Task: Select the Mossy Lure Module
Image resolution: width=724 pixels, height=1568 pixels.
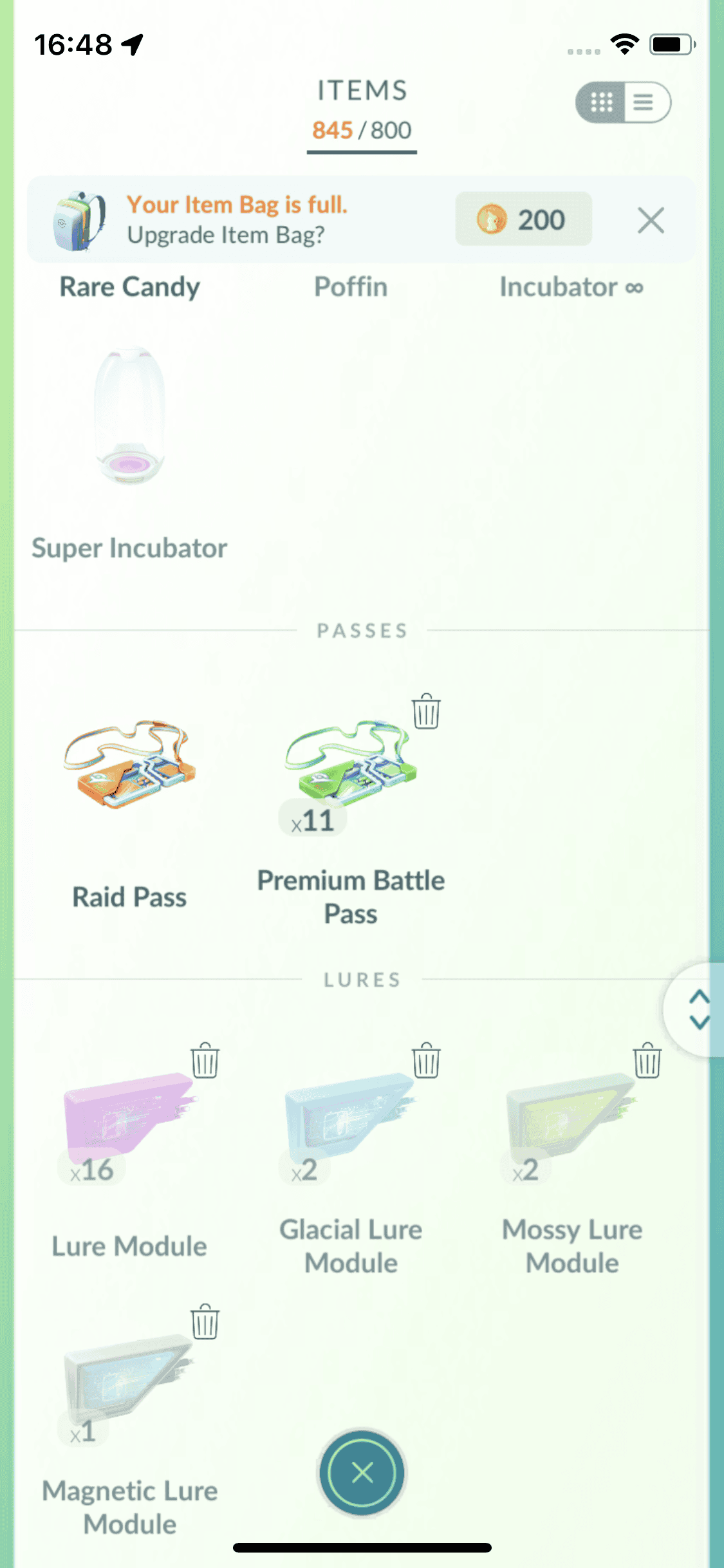Action: (x=571, y=1114)
